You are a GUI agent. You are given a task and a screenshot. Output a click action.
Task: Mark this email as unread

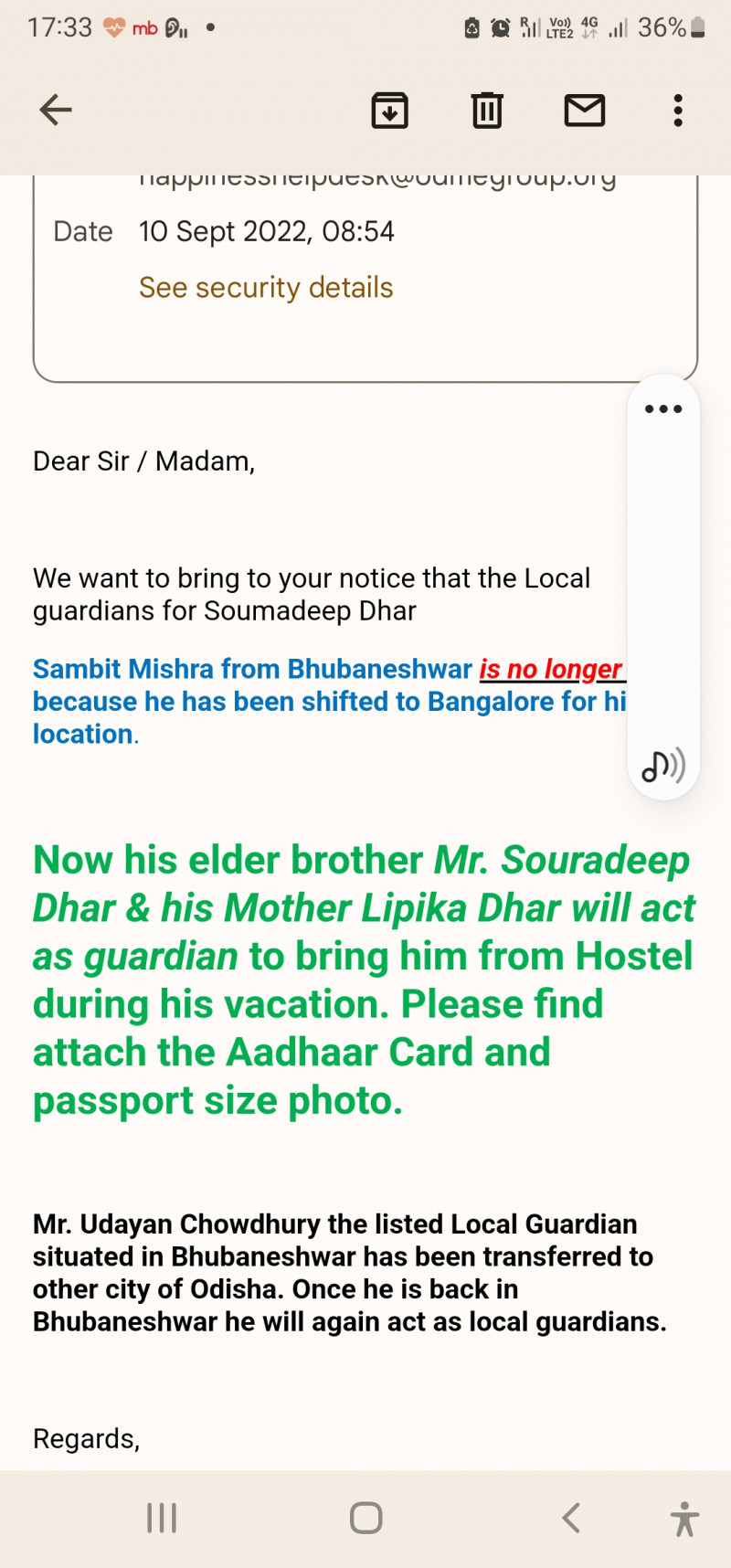pos(585,111)
